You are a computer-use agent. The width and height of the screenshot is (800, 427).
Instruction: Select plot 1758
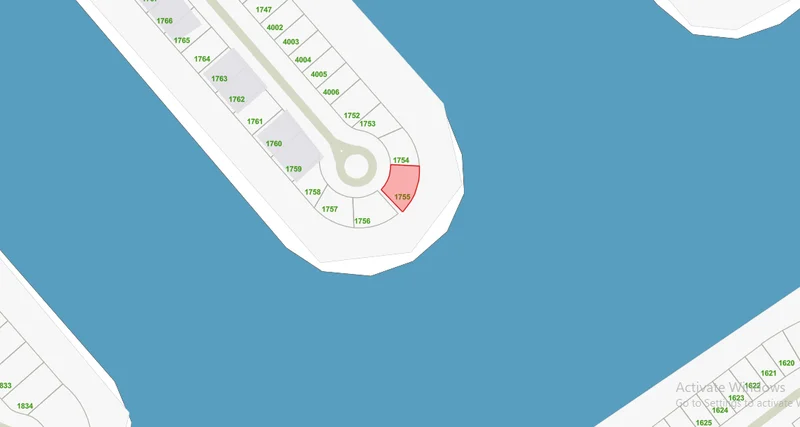(313, 191)
